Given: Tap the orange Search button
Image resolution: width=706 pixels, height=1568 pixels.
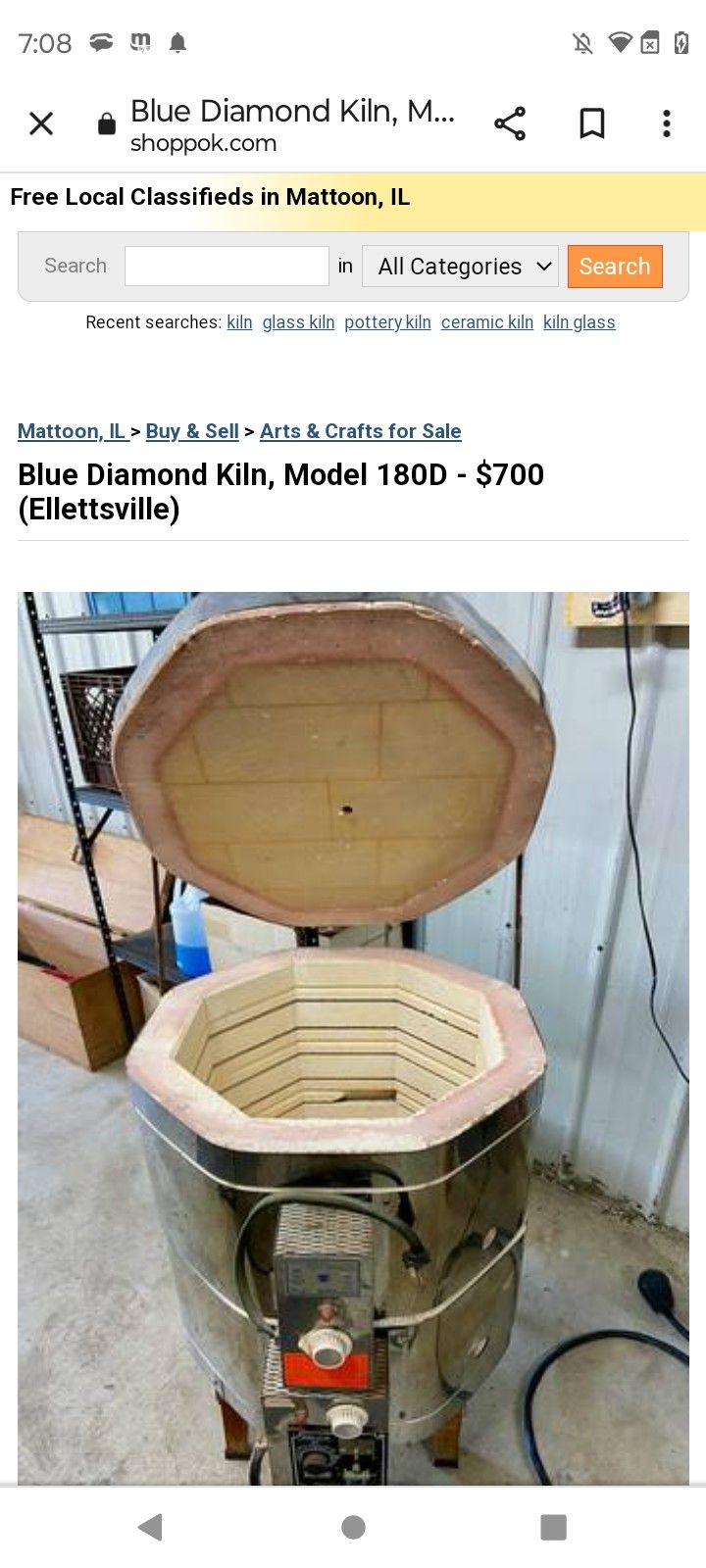Looking at the screenshot, I should click(615, 266).
